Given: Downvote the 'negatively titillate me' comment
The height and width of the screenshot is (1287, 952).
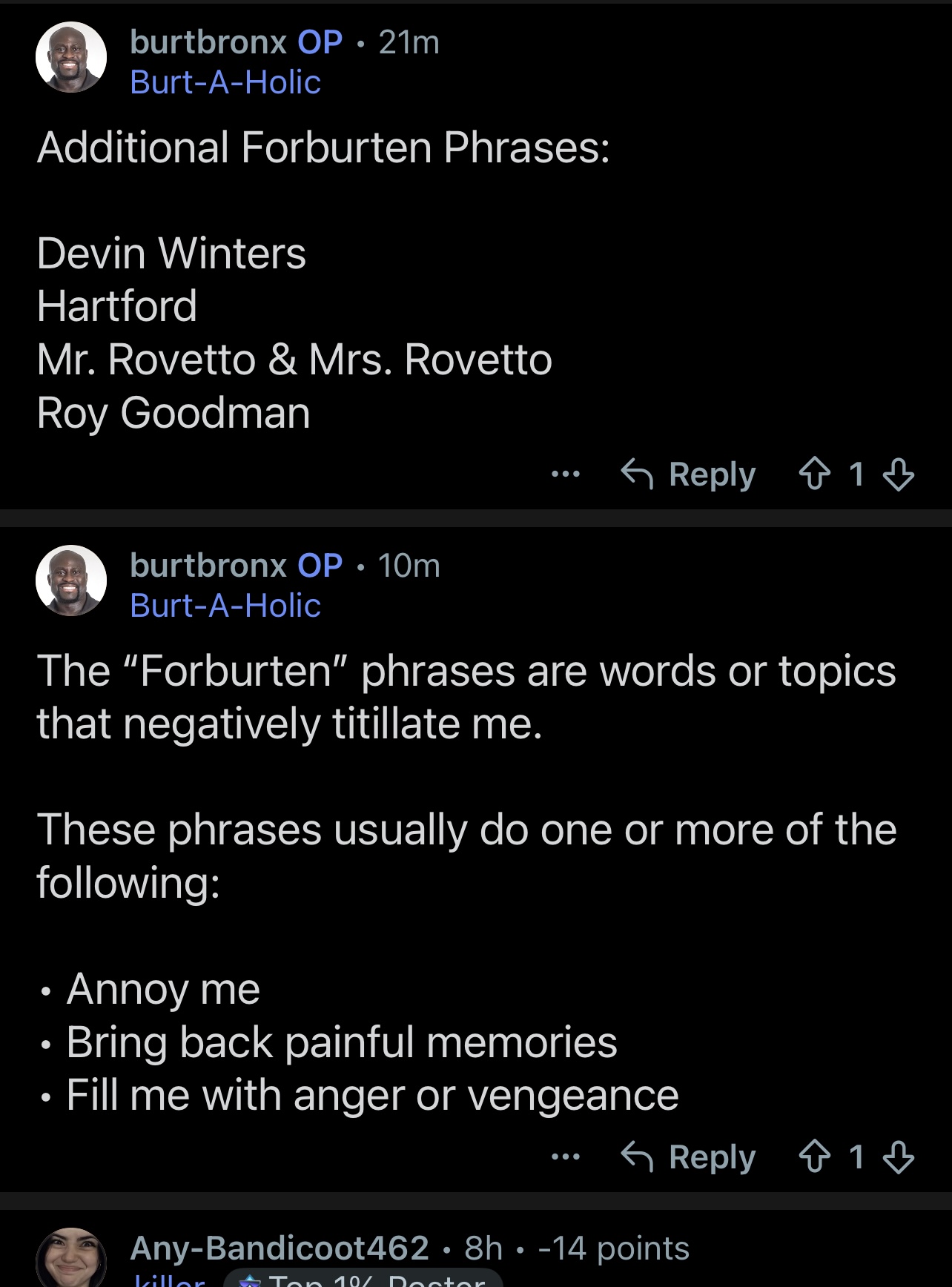Looking at the screenshot, I should pyautogui.click(x=899, y=1157).
